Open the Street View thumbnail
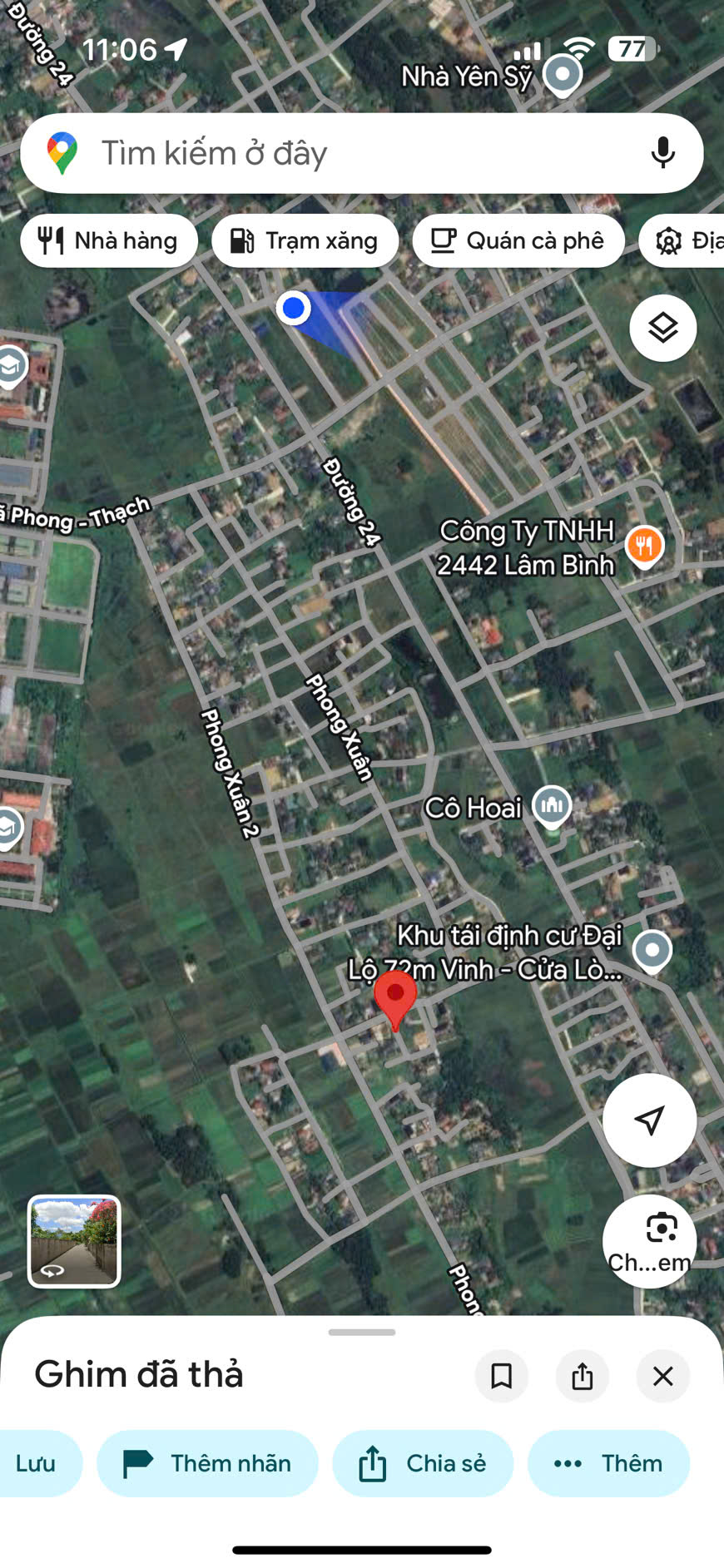724x1568 pixels. 74,1241
